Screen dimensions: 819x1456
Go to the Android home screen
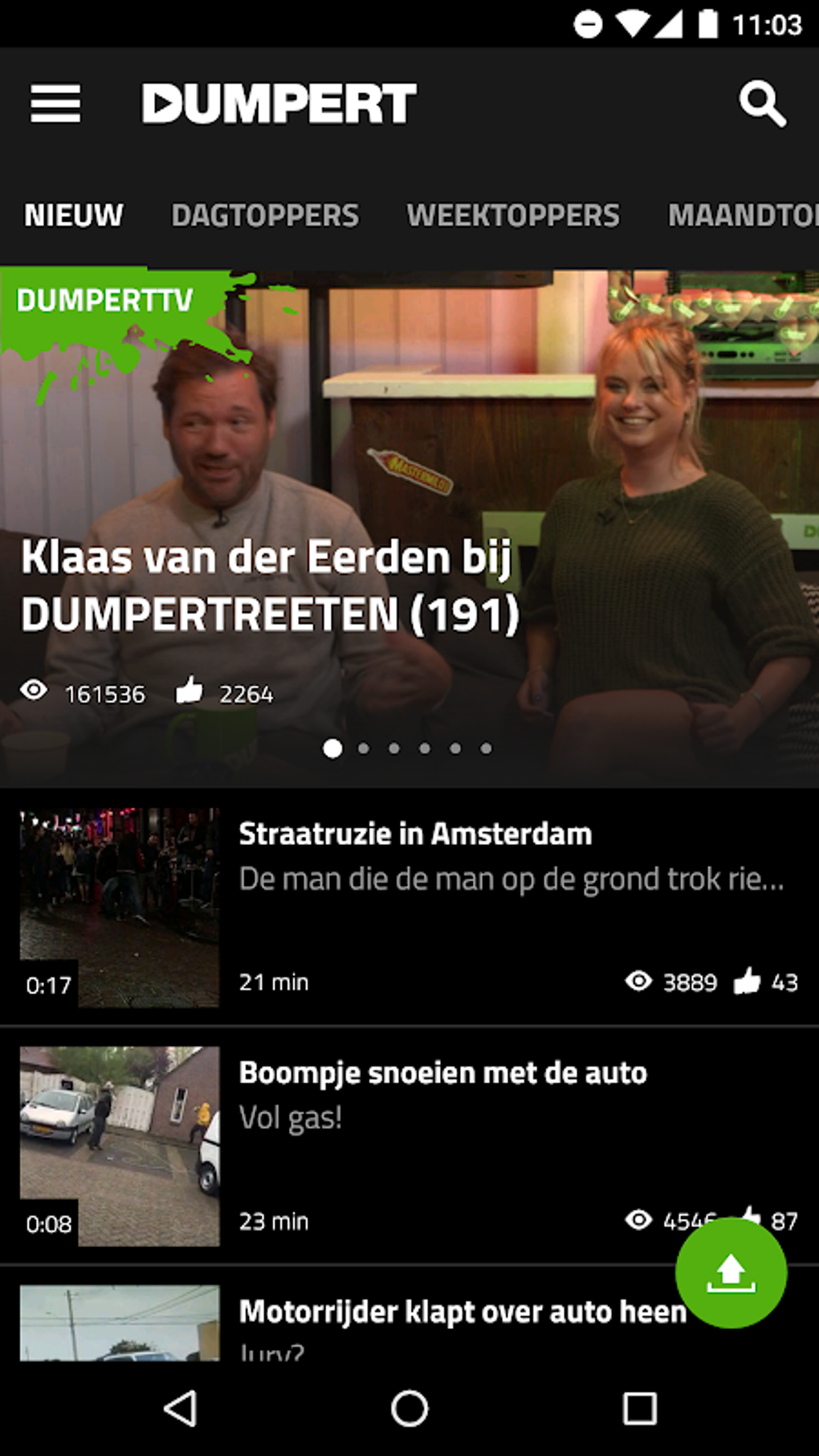(409, 1408)
